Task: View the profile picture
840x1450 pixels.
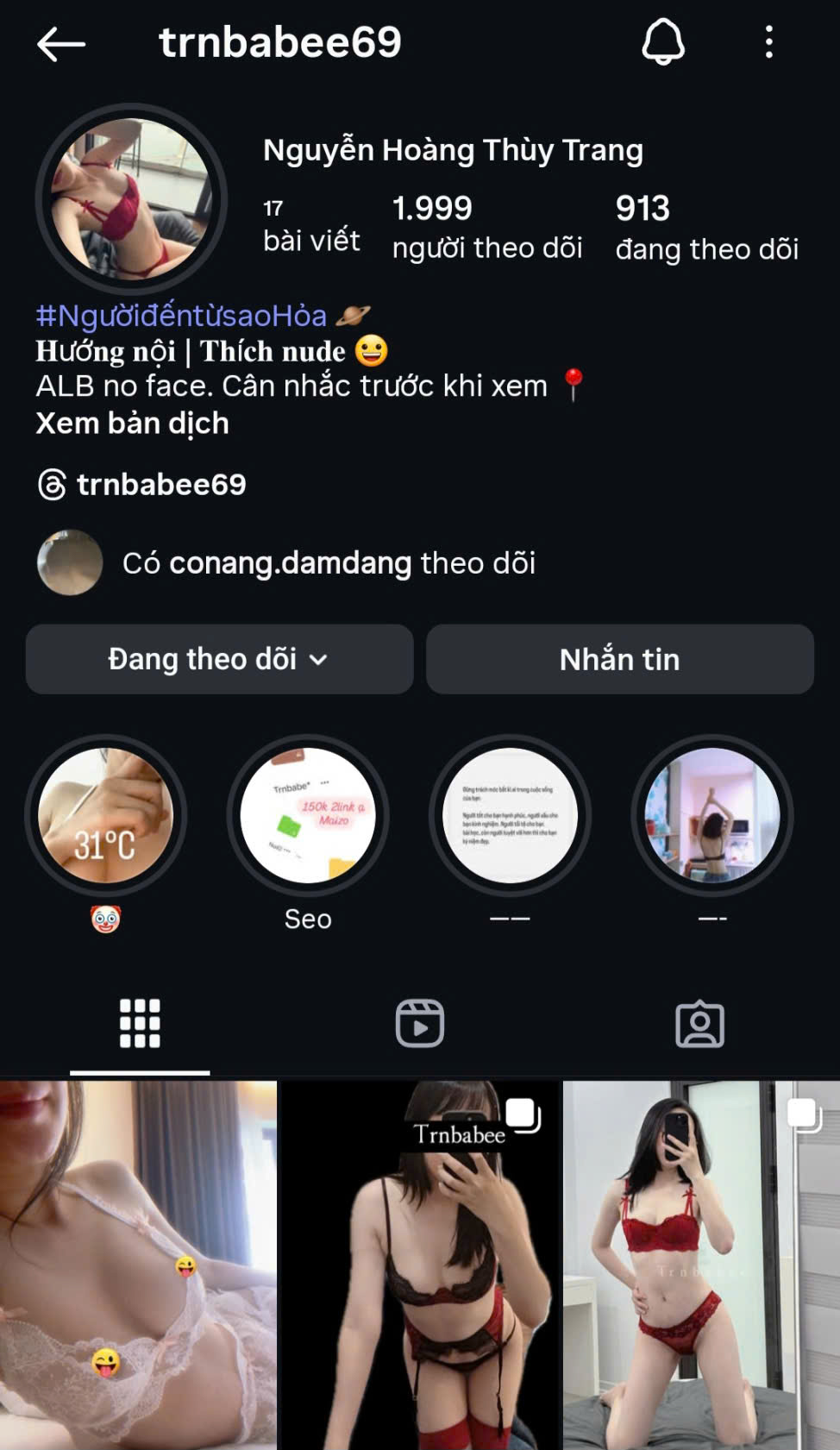Action: [131, 199]
